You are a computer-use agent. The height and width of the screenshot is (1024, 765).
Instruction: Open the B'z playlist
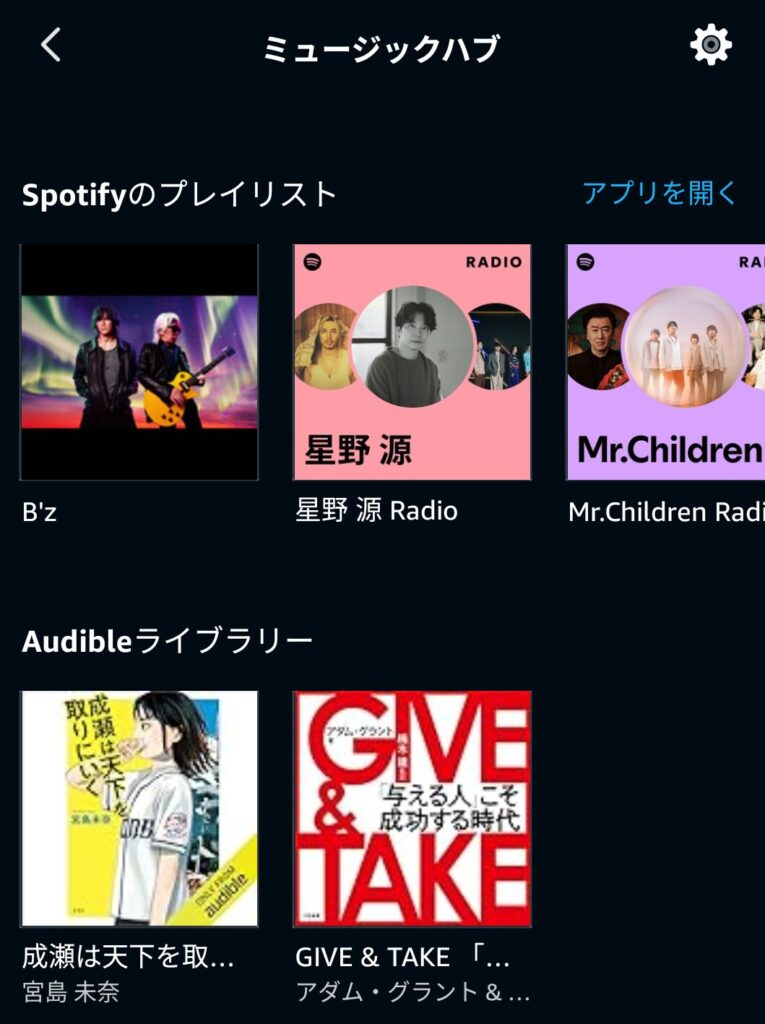139,362
